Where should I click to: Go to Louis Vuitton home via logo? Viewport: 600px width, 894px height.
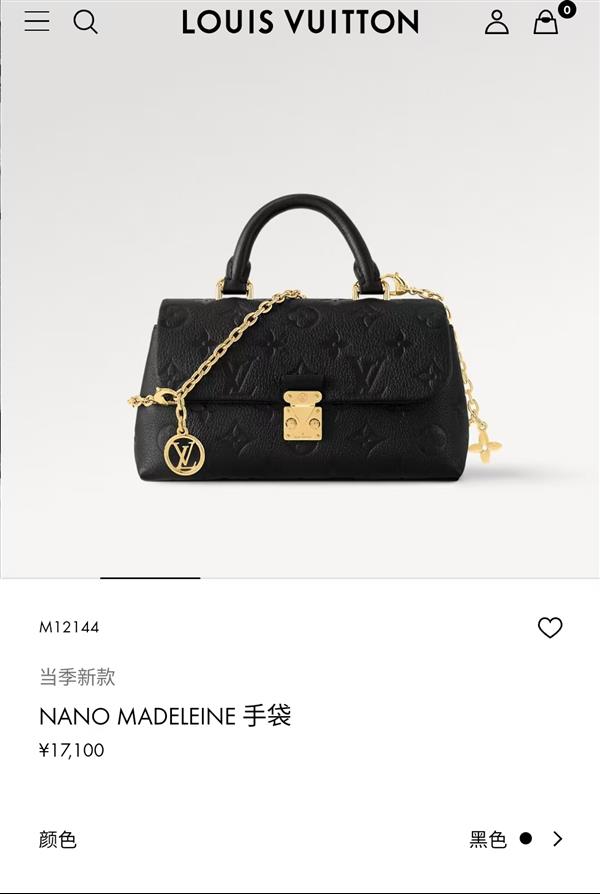point(300,22)
